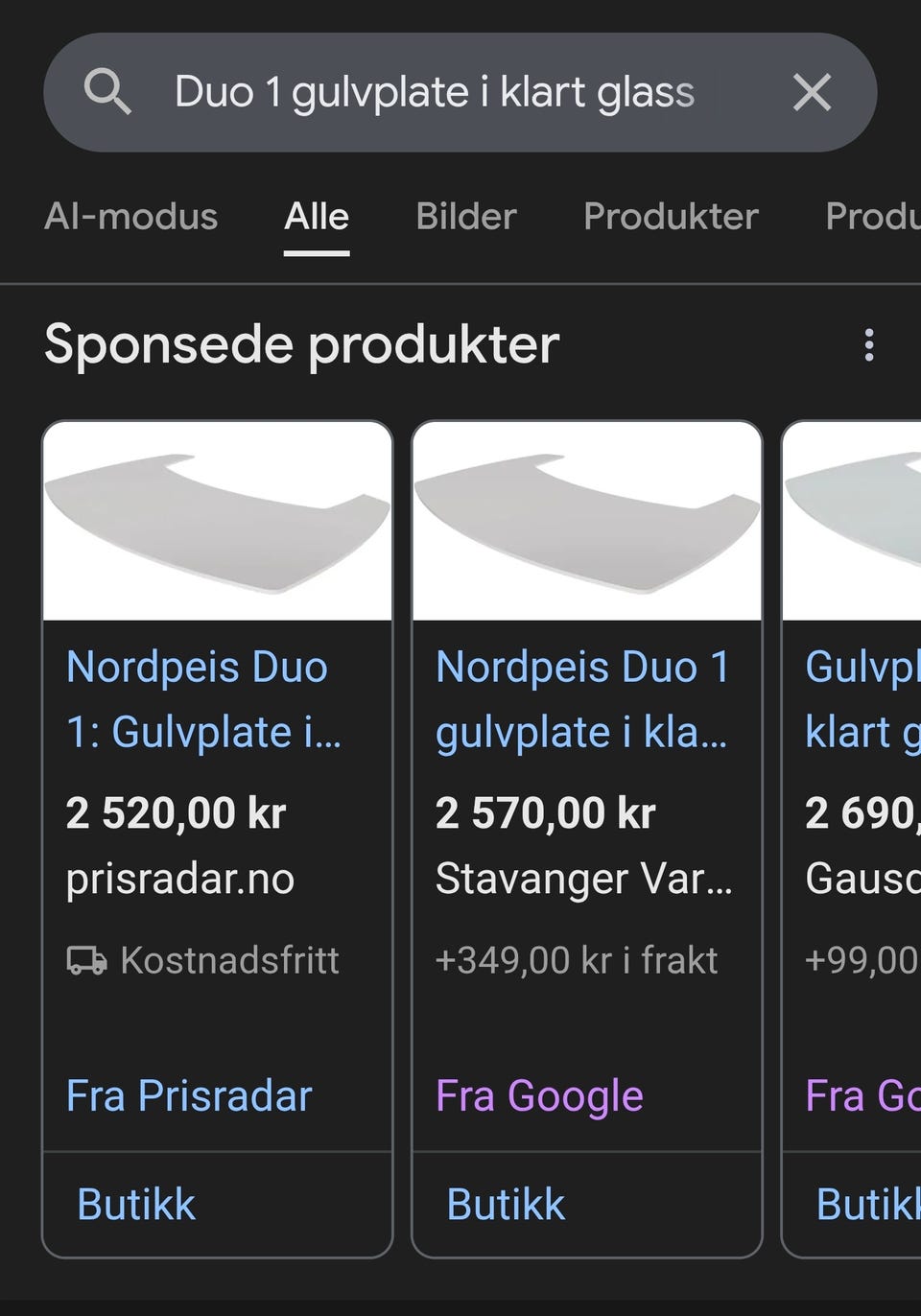This screenshot has width=921, height=1316.
Task: Open the prisradar.no seller link
Action: click(180, 877)
